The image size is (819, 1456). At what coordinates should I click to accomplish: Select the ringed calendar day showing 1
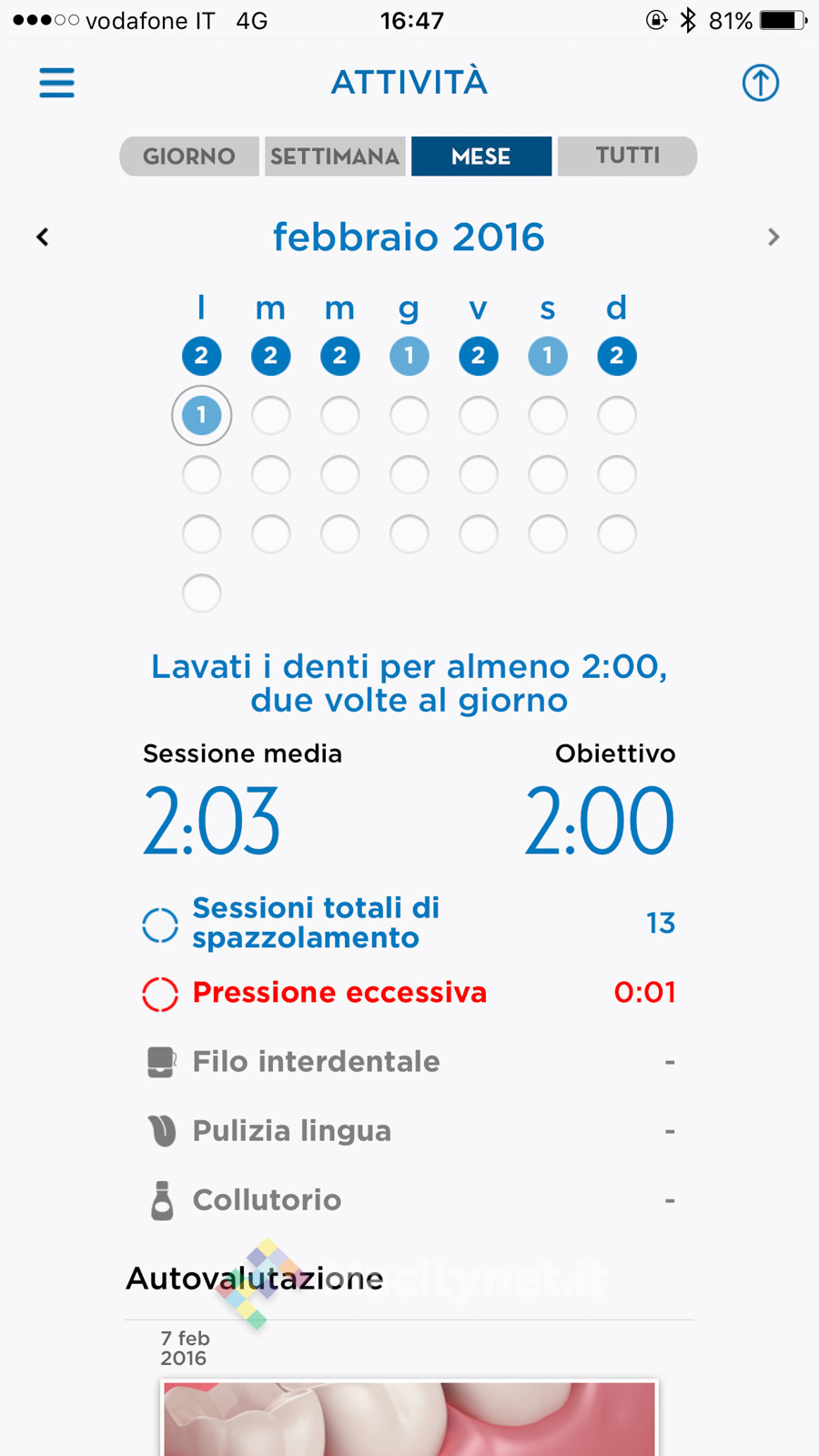point(201,416)
